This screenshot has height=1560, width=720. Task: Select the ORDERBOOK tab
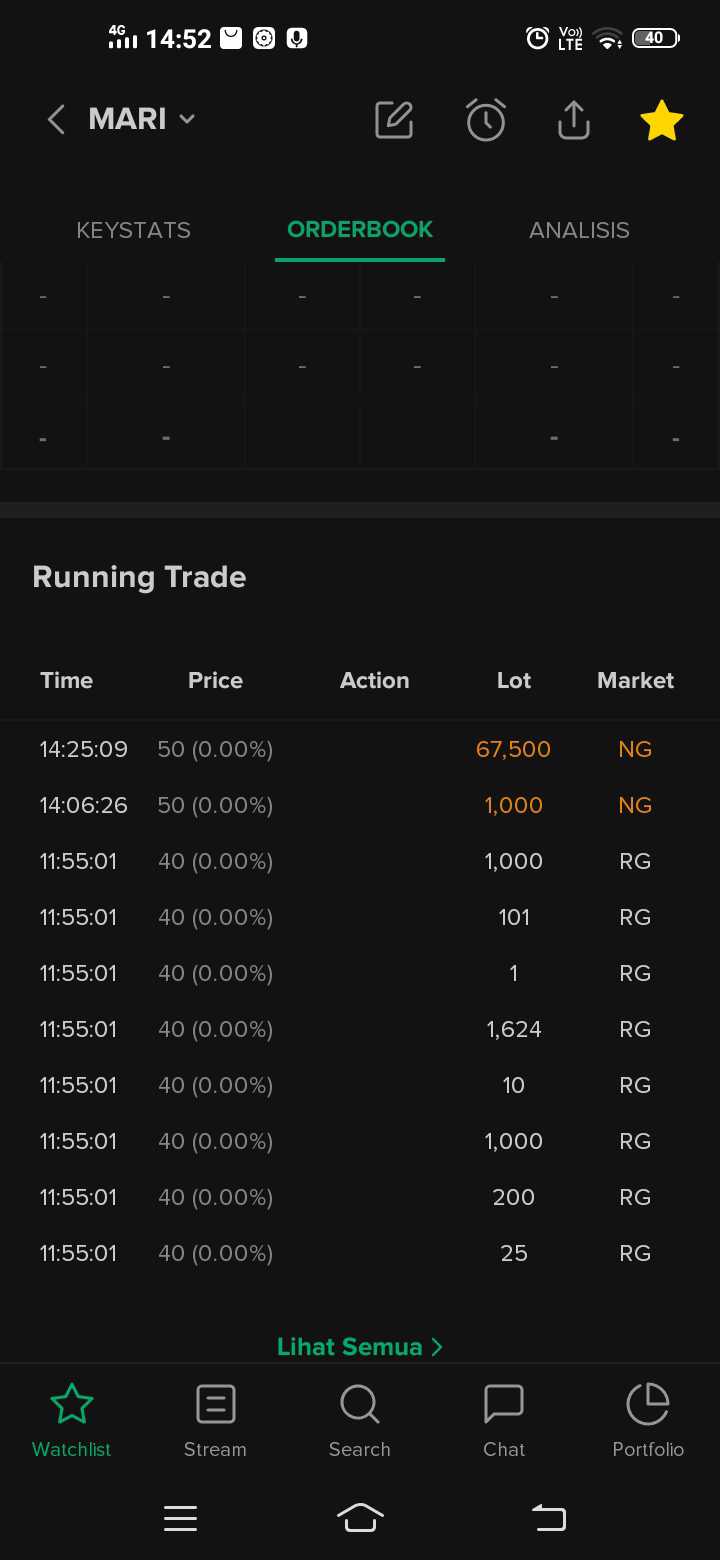point(360,230)
